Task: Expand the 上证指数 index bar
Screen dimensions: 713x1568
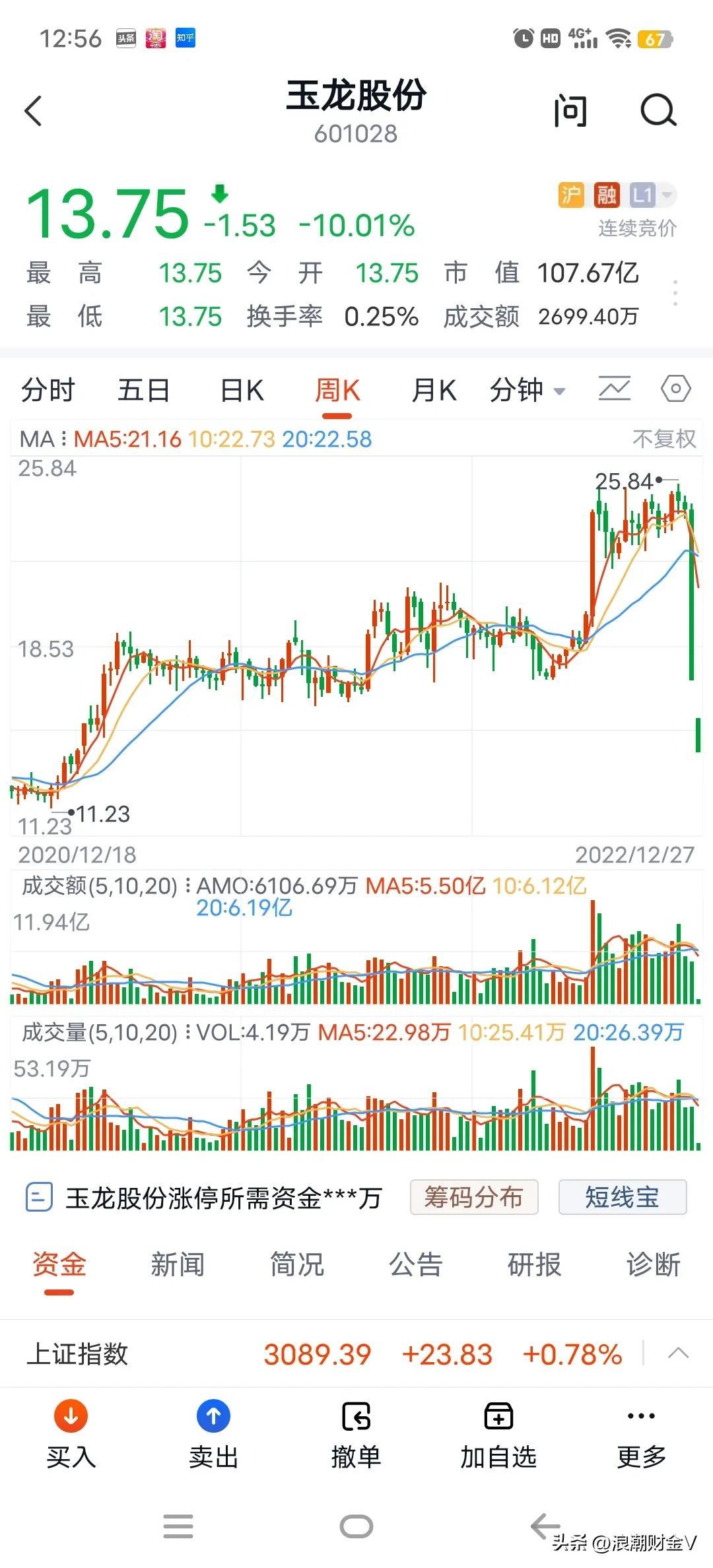Action: click(x=678, y=1354)
